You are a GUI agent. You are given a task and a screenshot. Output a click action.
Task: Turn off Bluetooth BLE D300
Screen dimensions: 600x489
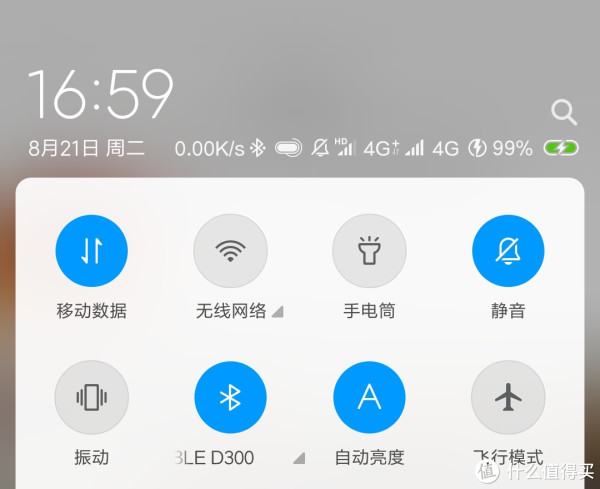(x=230, y=398)
